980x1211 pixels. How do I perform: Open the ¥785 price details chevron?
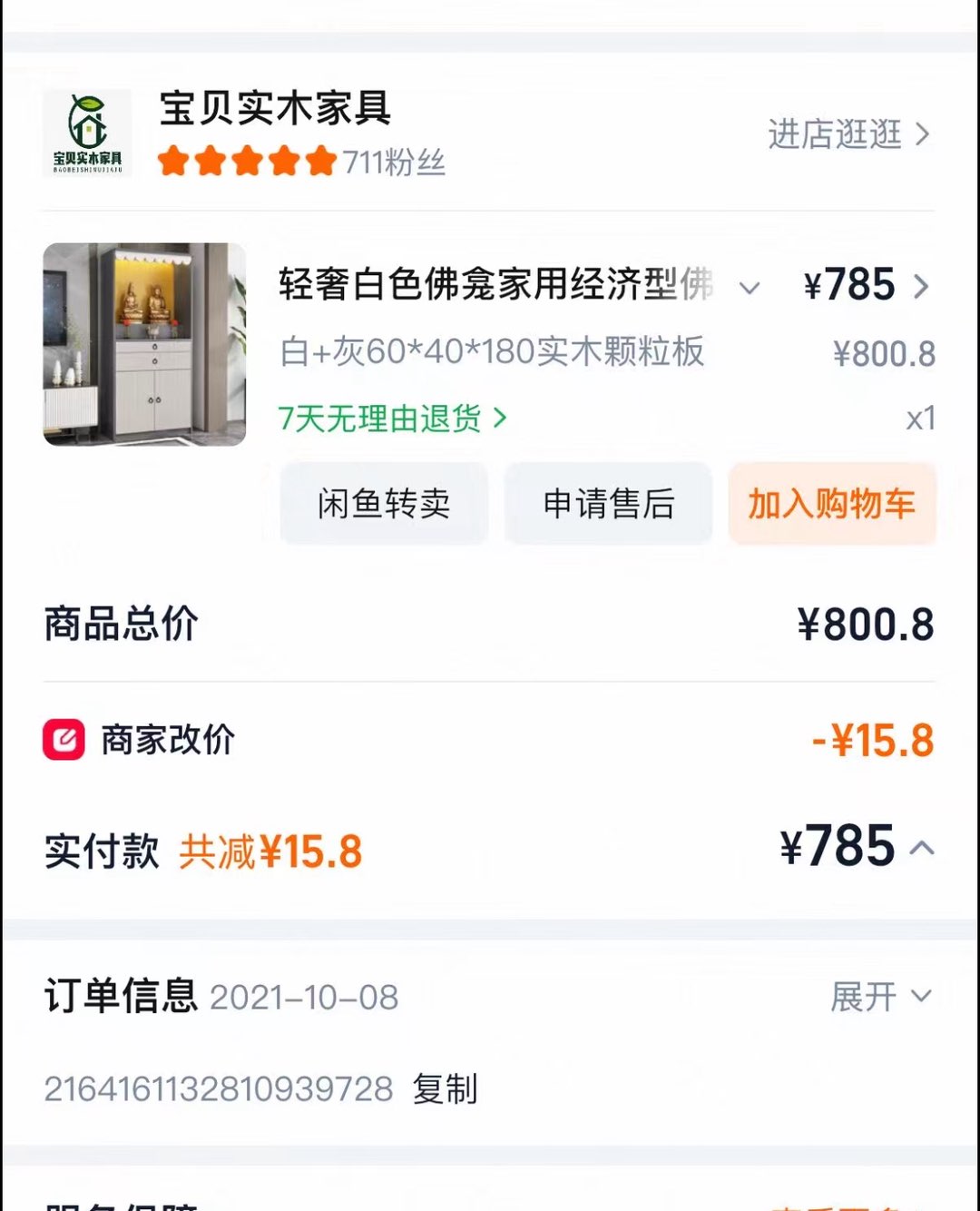click(x=920, y=287)
